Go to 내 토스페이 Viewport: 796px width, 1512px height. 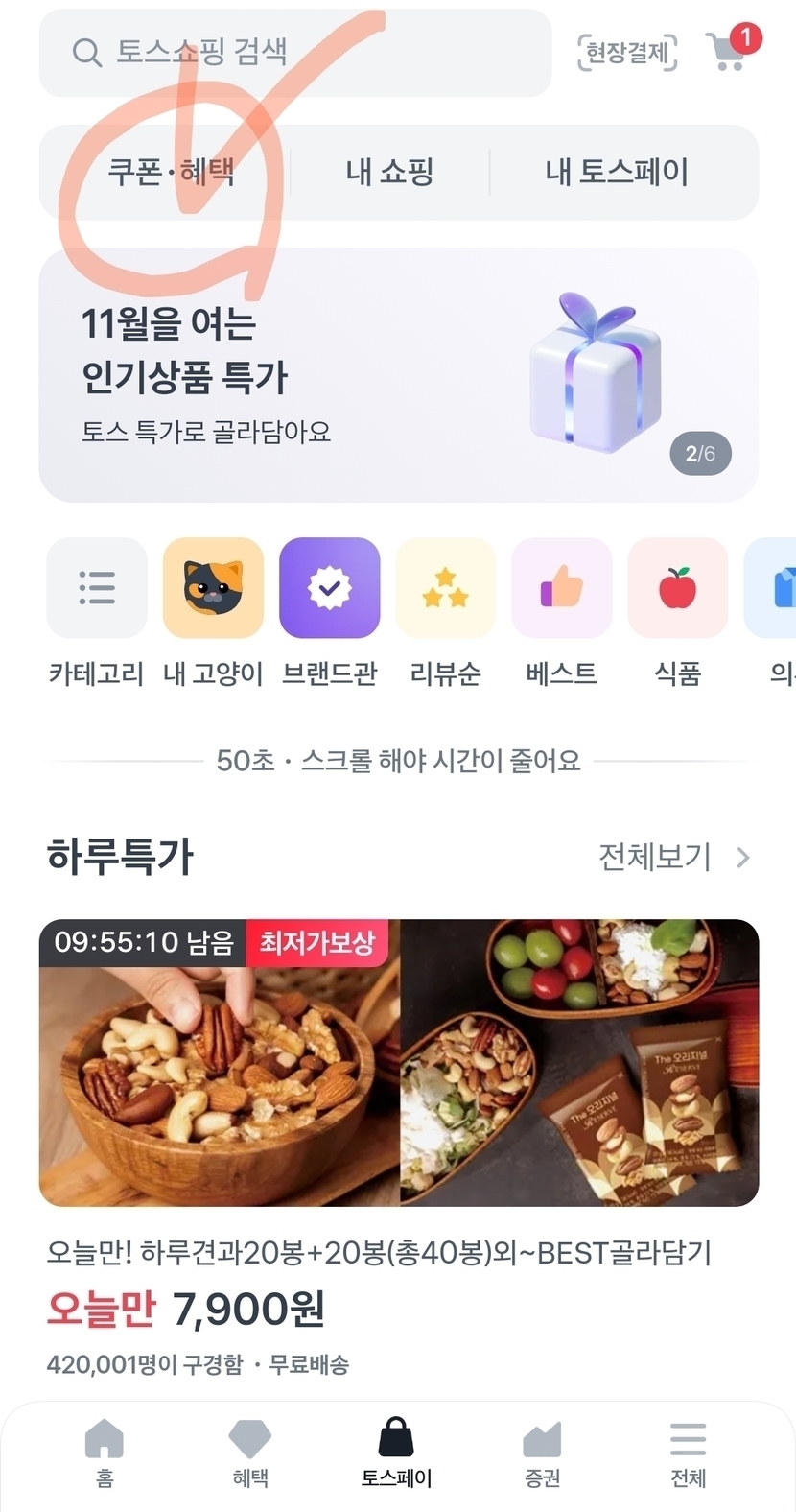click(x=617, y=173)
